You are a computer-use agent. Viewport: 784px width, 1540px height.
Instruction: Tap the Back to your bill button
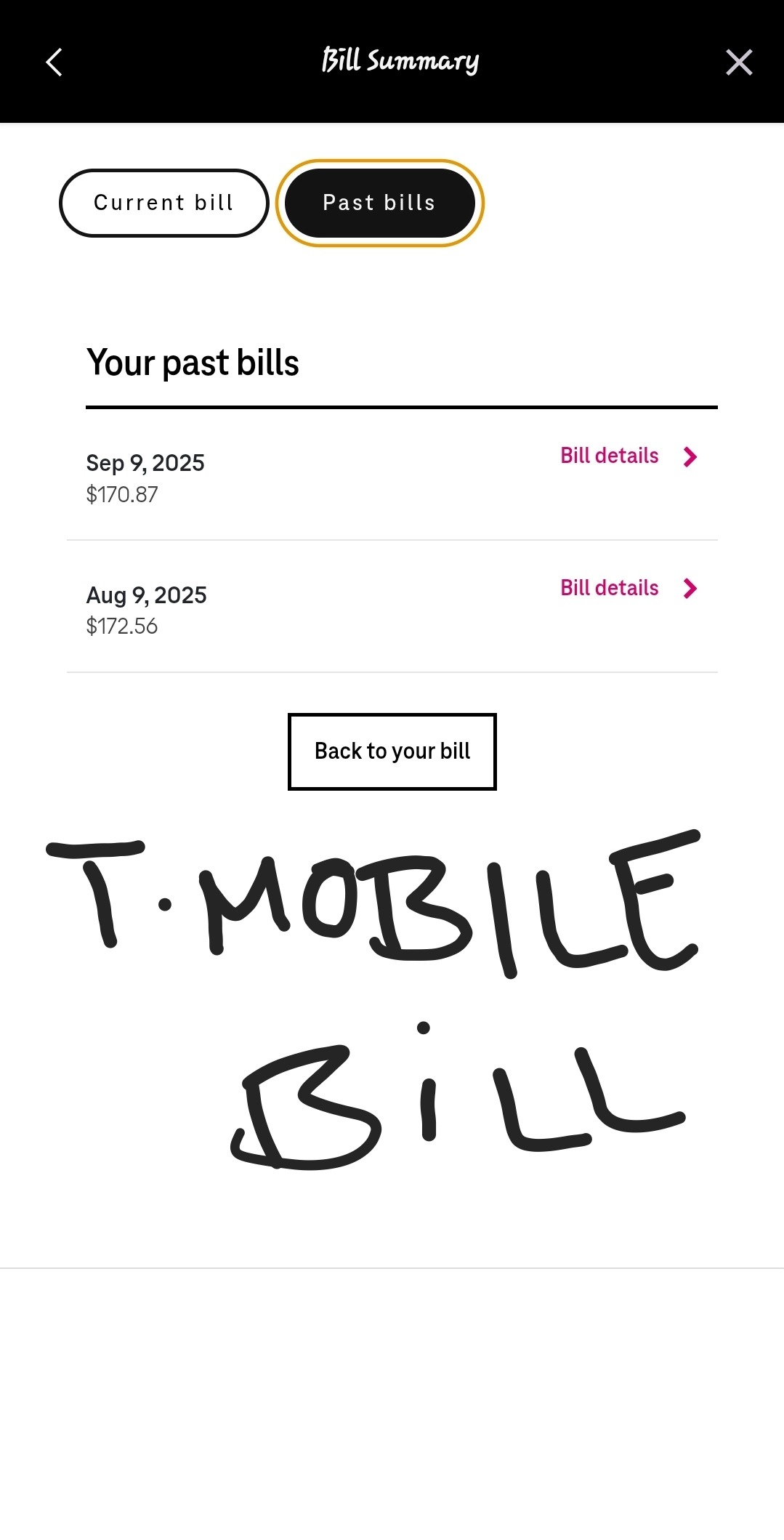[x=392, y=751]
